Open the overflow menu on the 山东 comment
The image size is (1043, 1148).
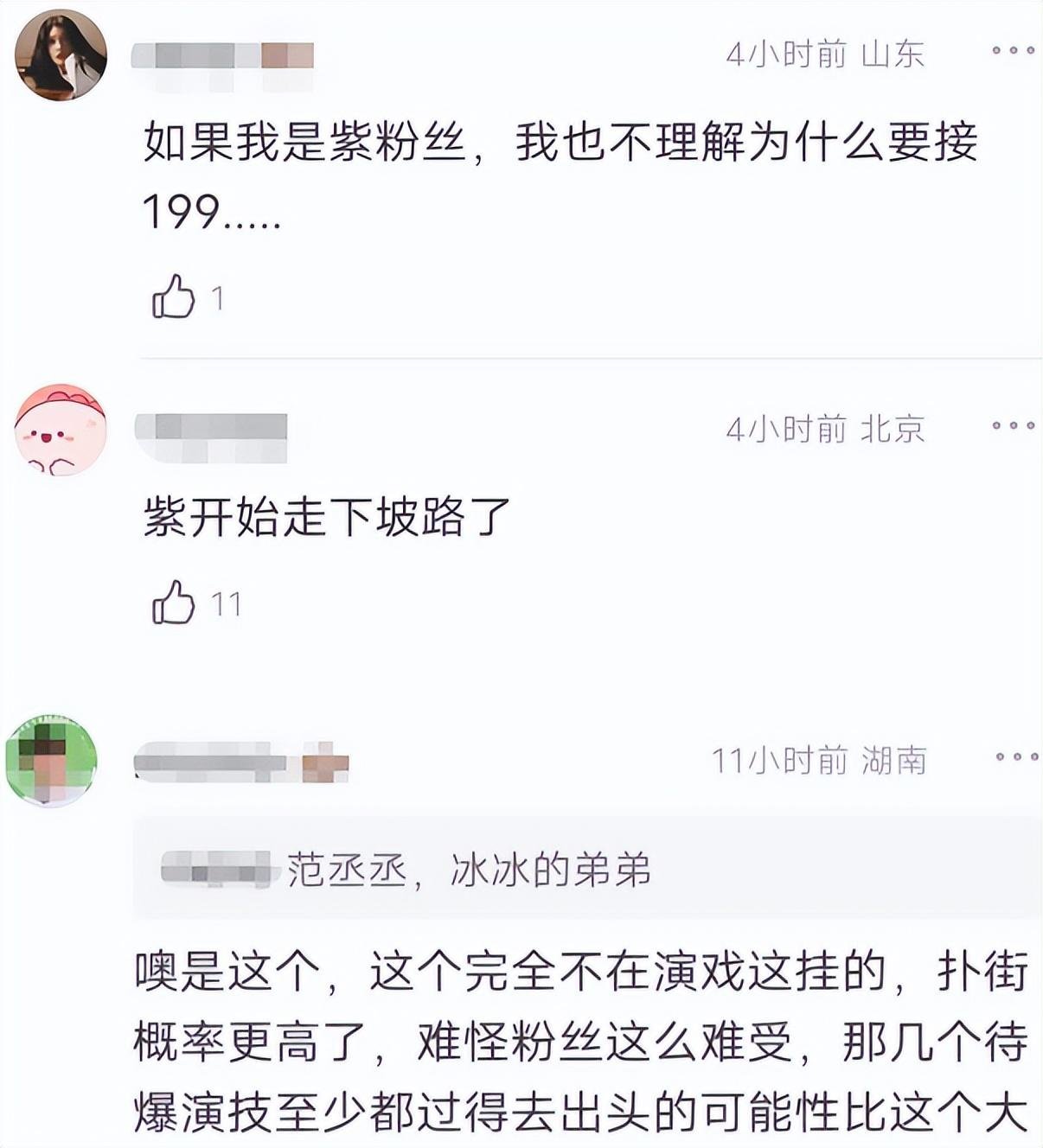(x=1013, y=50)
